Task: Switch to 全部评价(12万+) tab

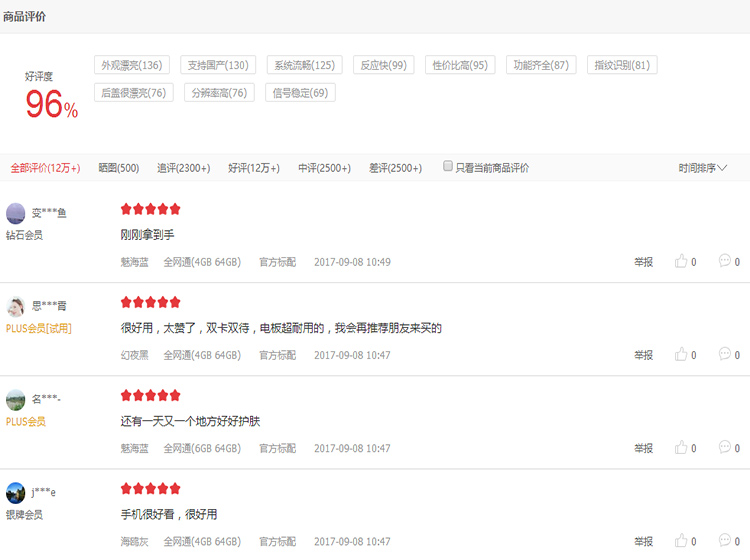Action: tap(45, 168)
